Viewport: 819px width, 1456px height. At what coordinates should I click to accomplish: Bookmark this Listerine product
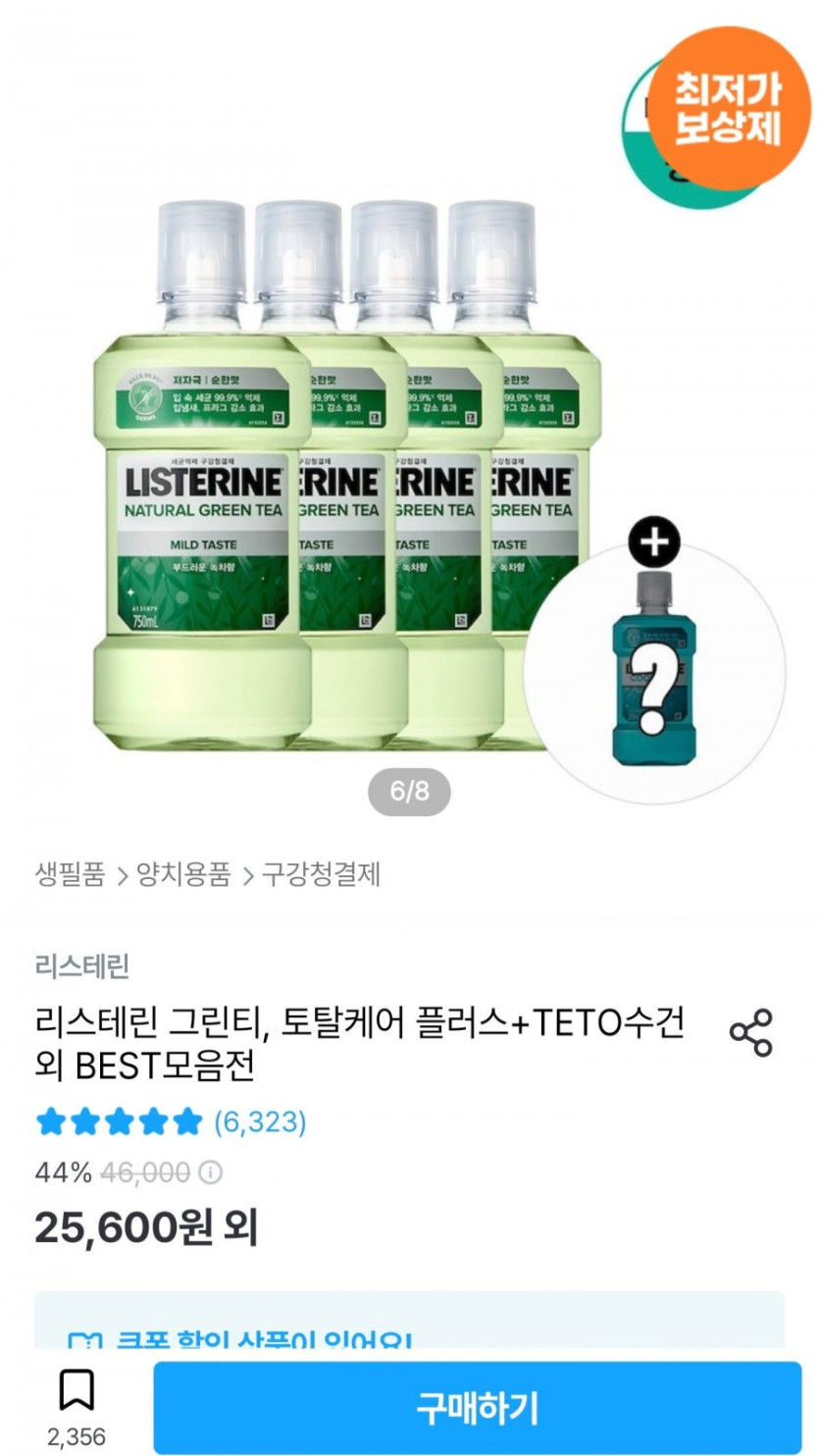pos(77,1391)
